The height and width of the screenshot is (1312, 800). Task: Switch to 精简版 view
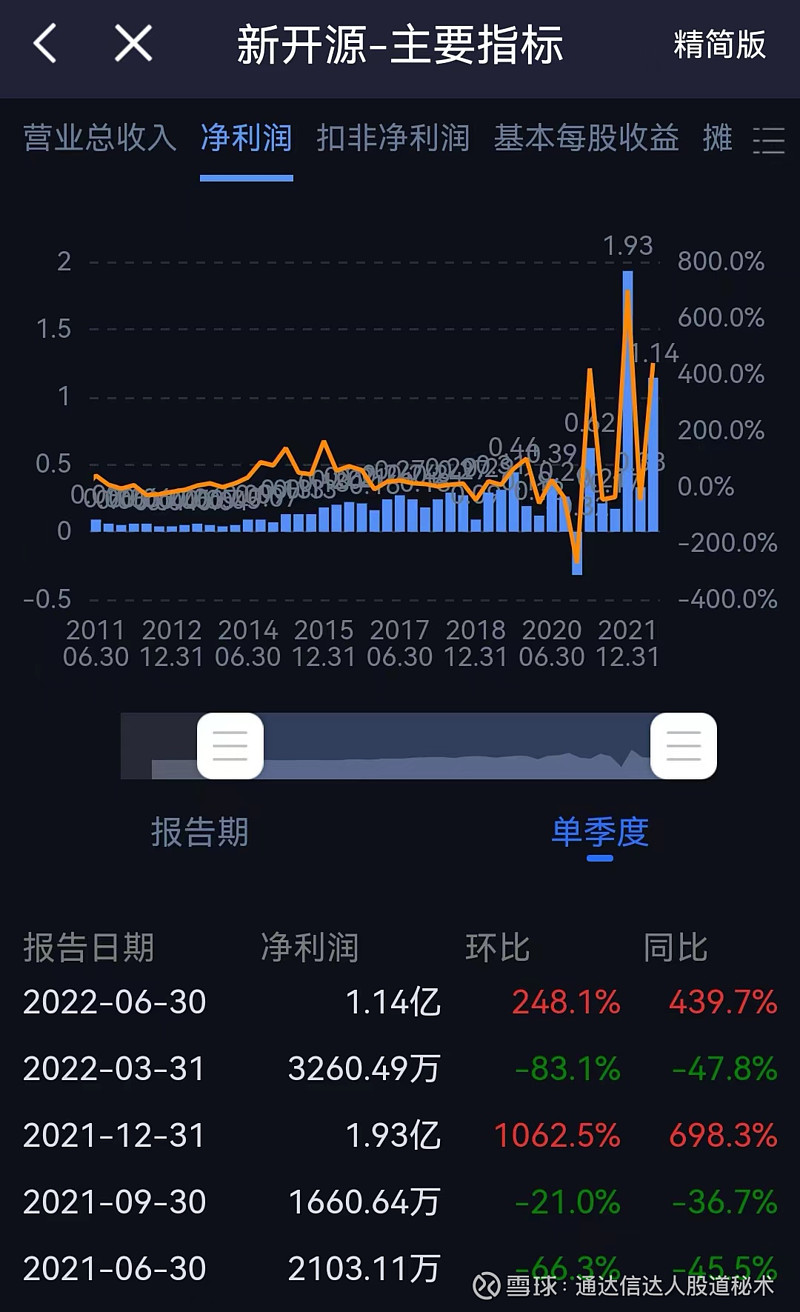[x=719, y=44]
